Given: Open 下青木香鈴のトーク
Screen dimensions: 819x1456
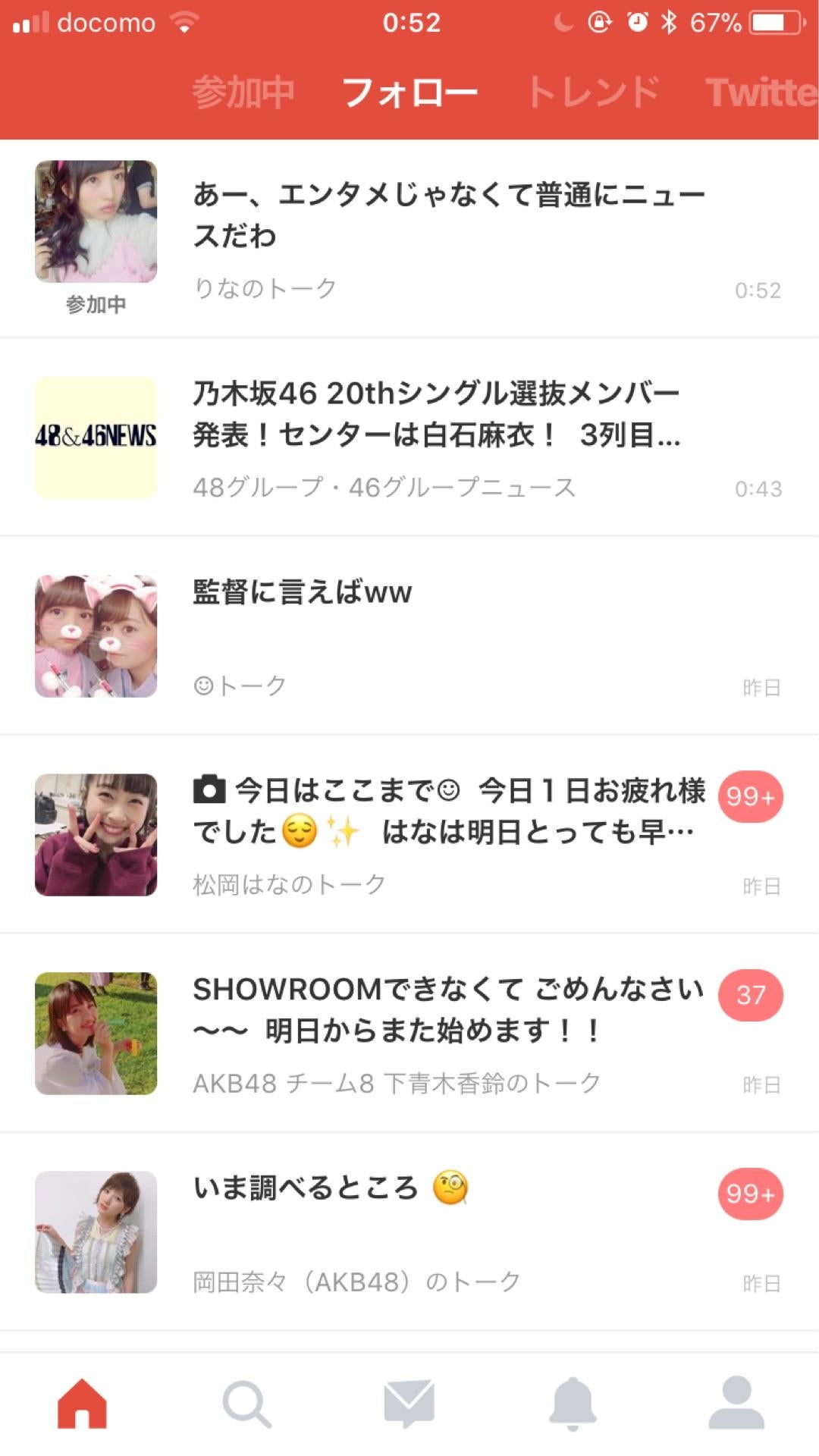Looking at the screenshot, I should pos(447,1034).
